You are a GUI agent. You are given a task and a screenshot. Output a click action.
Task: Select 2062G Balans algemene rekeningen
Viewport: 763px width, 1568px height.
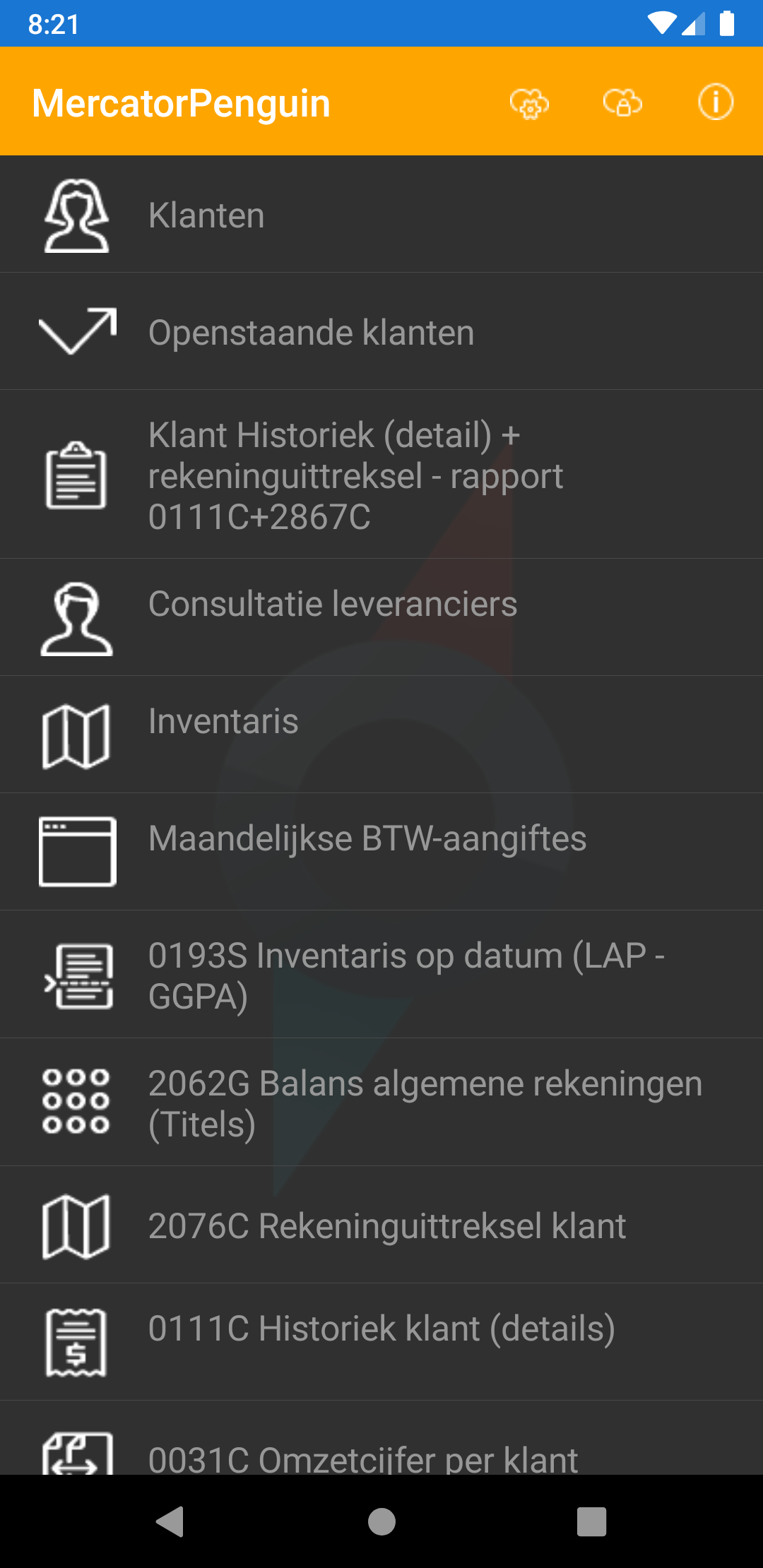point(381,1103)
